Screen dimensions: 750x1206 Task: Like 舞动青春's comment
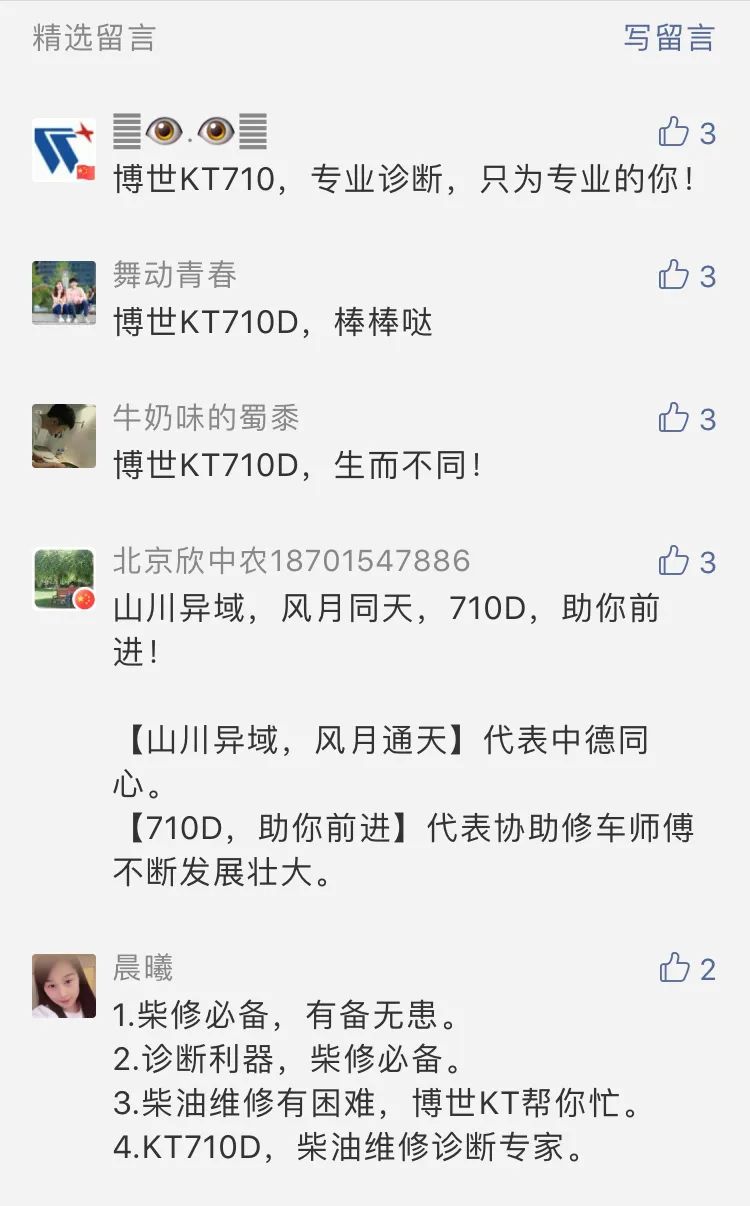coord(675,275)
